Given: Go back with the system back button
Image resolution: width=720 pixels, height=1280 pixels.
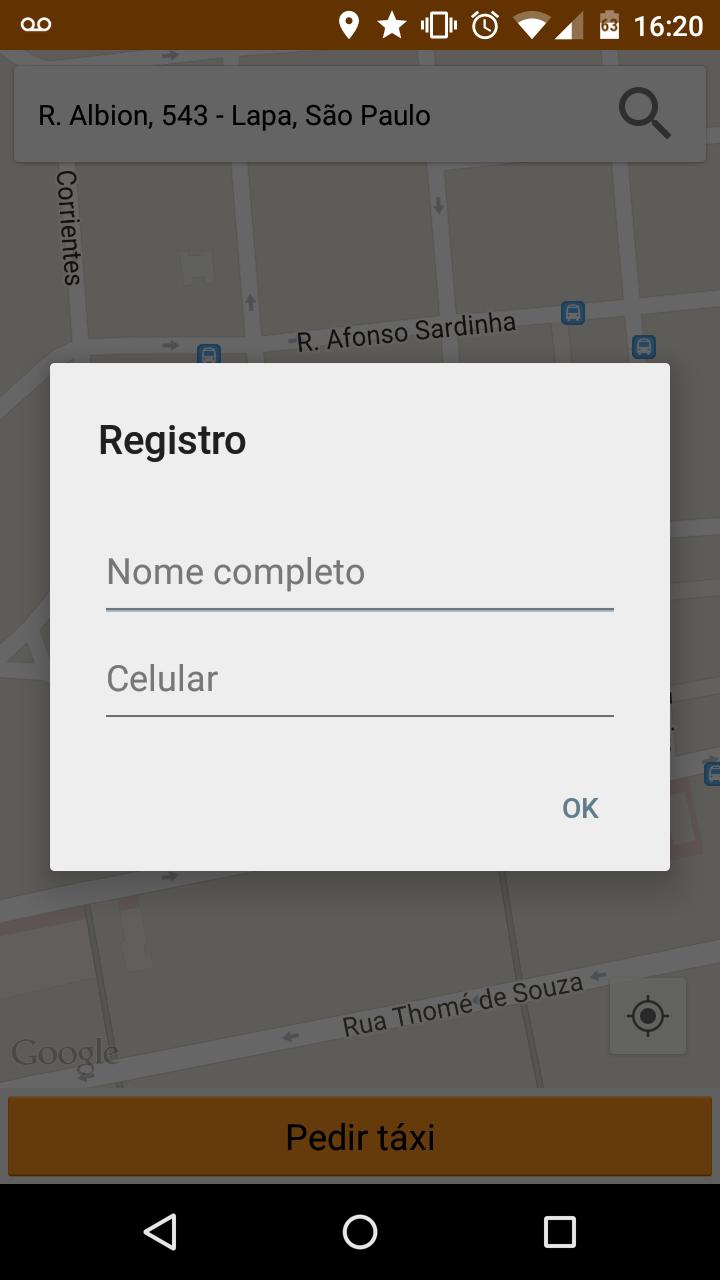Looking at the screenshot, I should click(160, 1232).
